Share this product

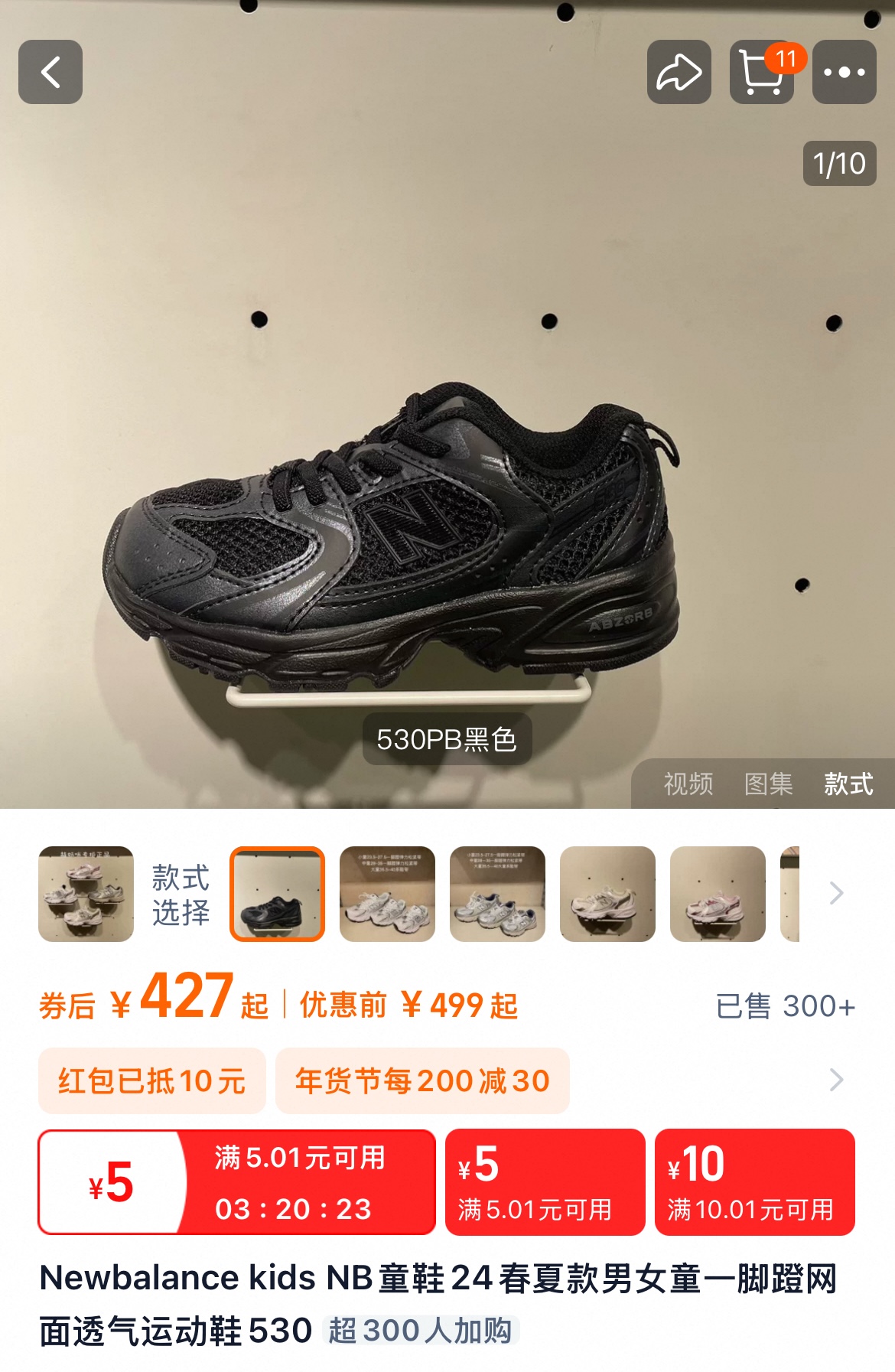pos(679,72)
